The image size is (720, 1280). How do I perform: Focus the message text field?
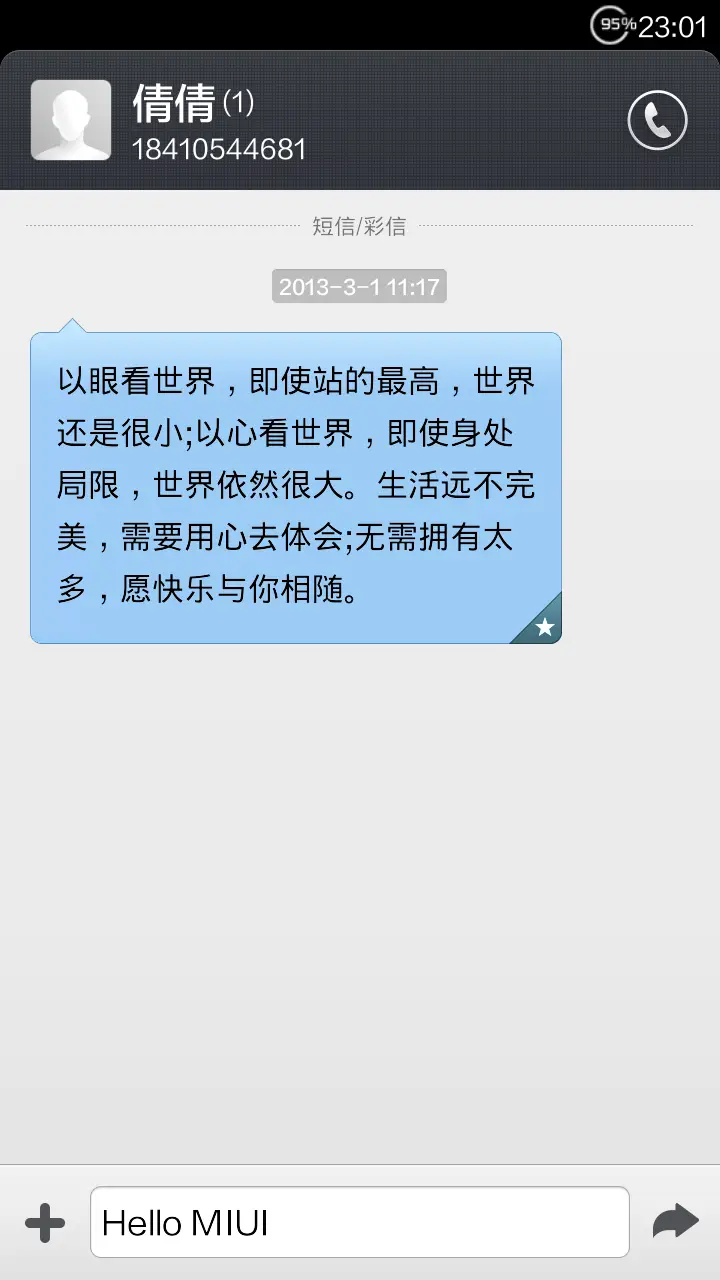pos(359,1222)
